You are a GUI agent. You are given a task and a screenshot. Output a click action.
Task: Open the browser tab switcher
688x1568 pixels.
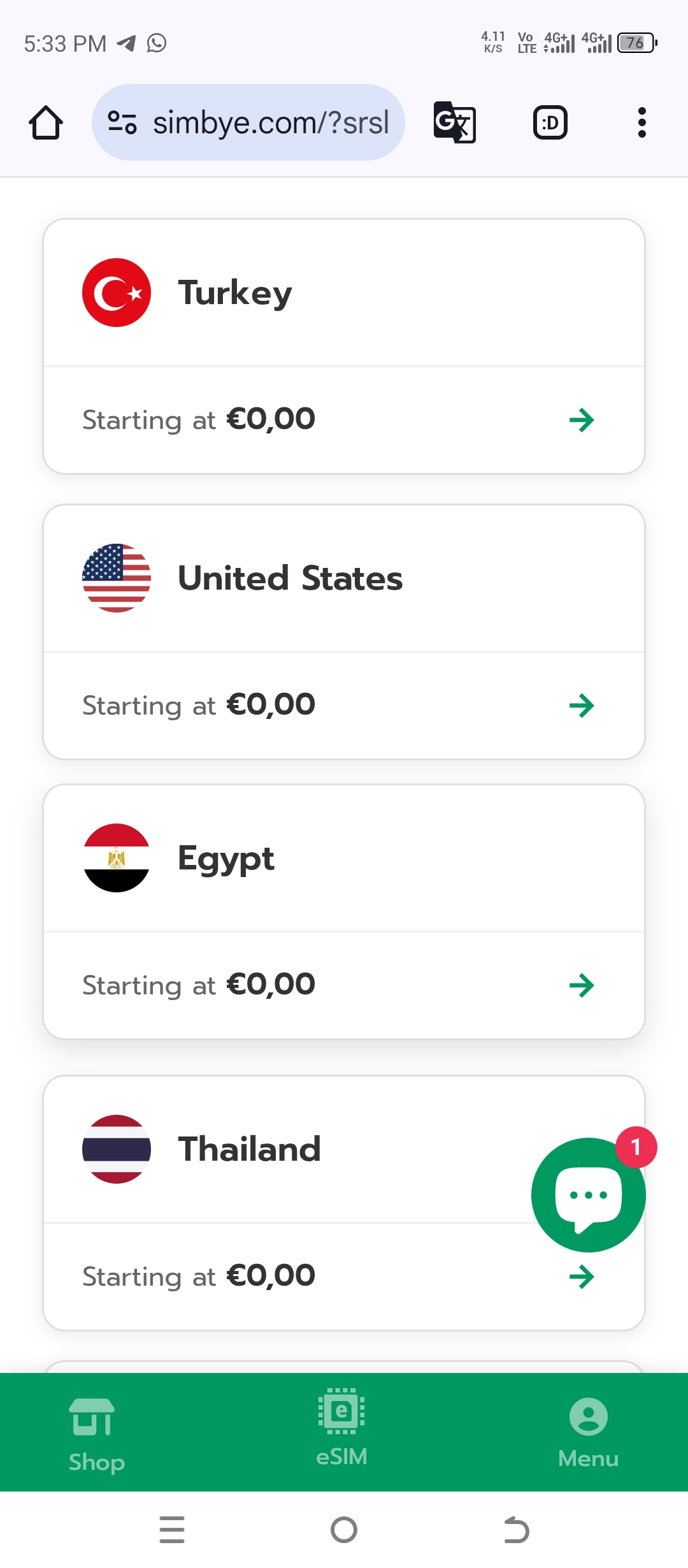pos(550,122)
